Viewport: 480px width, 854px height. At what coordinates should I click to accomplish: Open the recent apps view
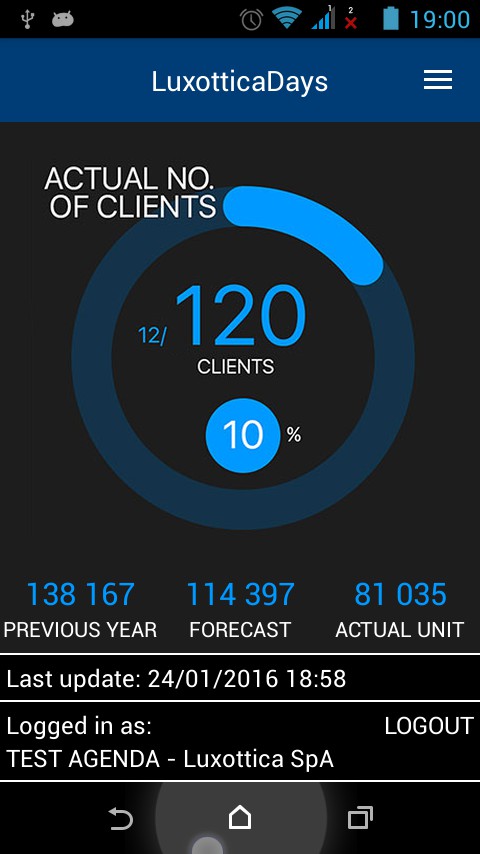click(360, 818)
